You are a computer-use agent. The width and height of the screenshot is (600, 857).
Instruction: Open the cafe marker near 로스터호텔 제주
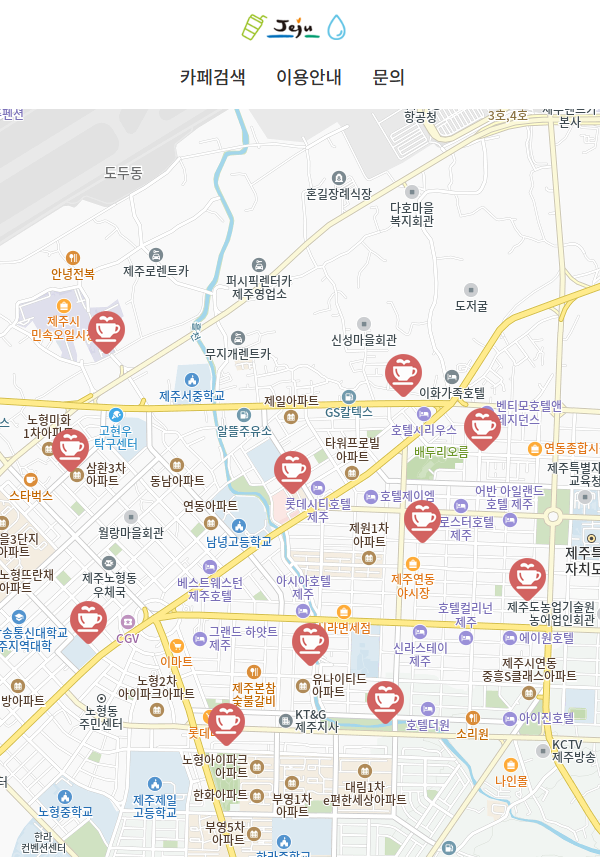422,520
